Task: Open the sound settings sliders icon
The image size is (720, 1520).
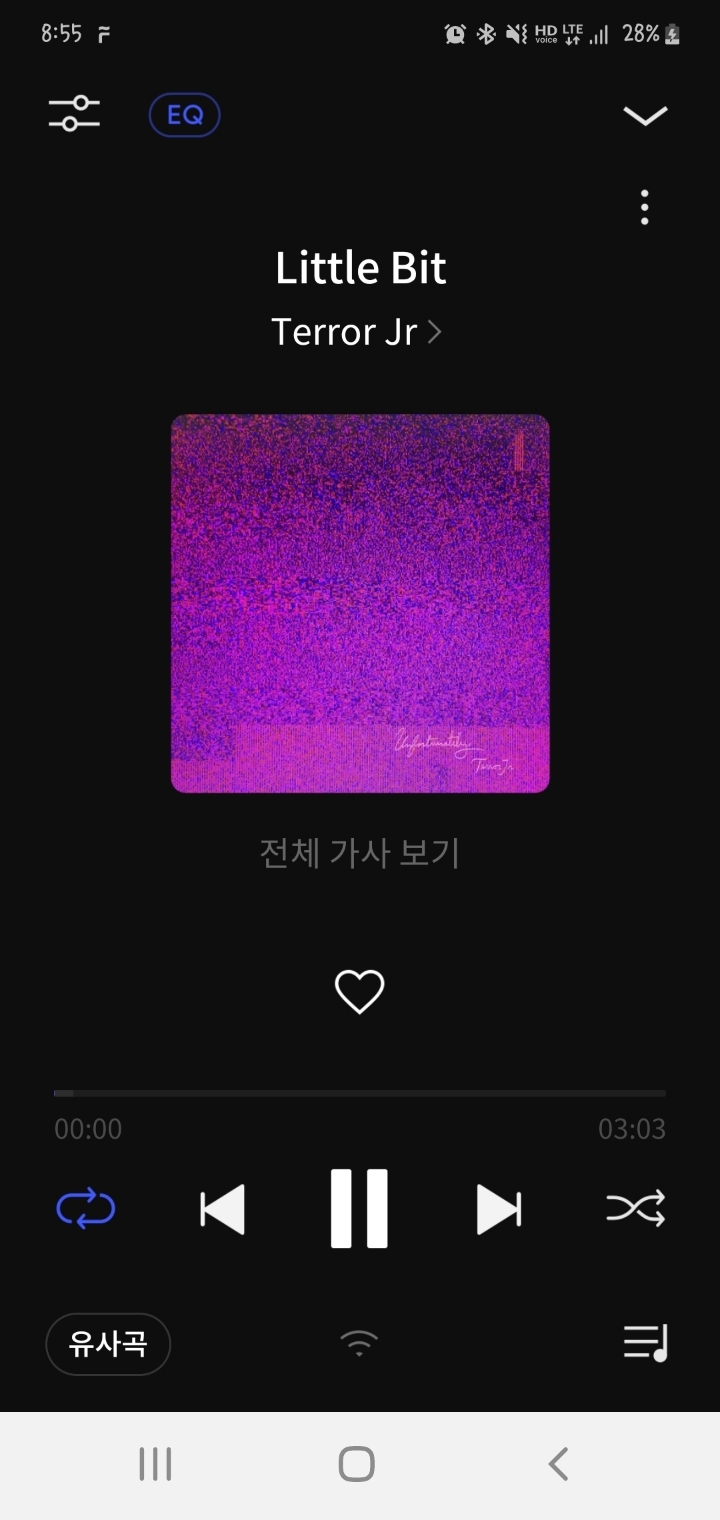Action: pyautogui.click(x=75, y=114)
